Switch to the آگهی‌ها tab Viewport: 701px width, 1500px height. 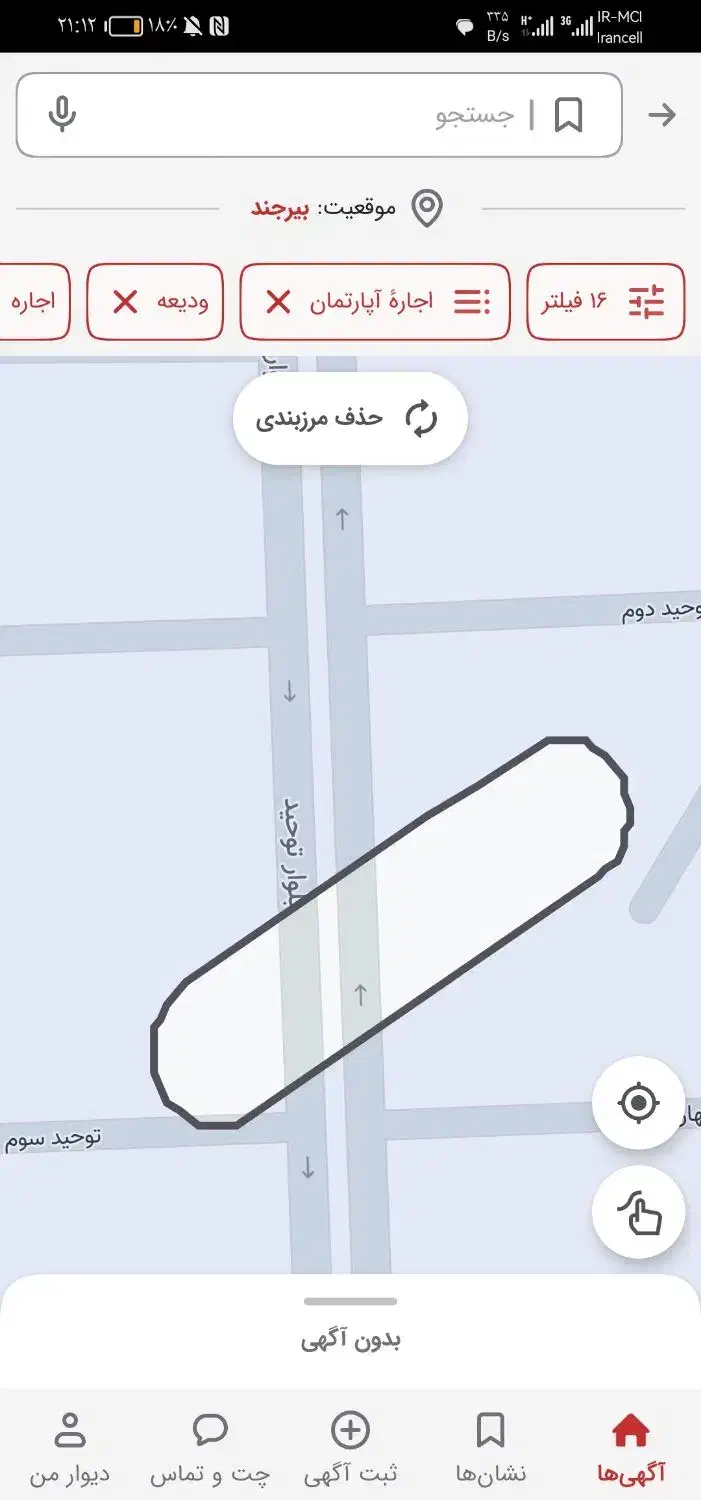pos(631,1447)
